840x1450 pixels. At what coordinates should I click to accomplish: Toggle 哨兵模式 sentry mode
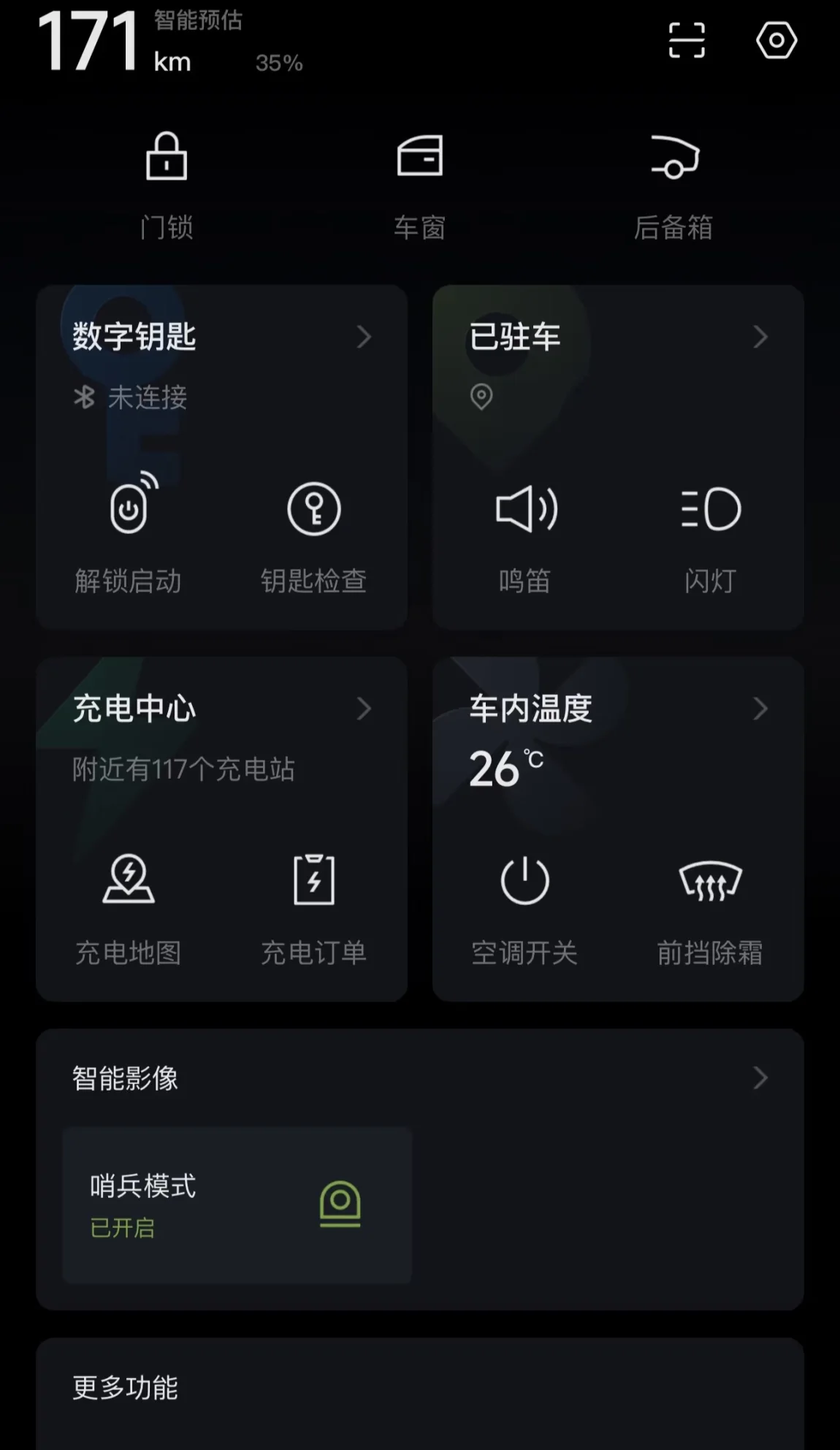pos(237,1205)
